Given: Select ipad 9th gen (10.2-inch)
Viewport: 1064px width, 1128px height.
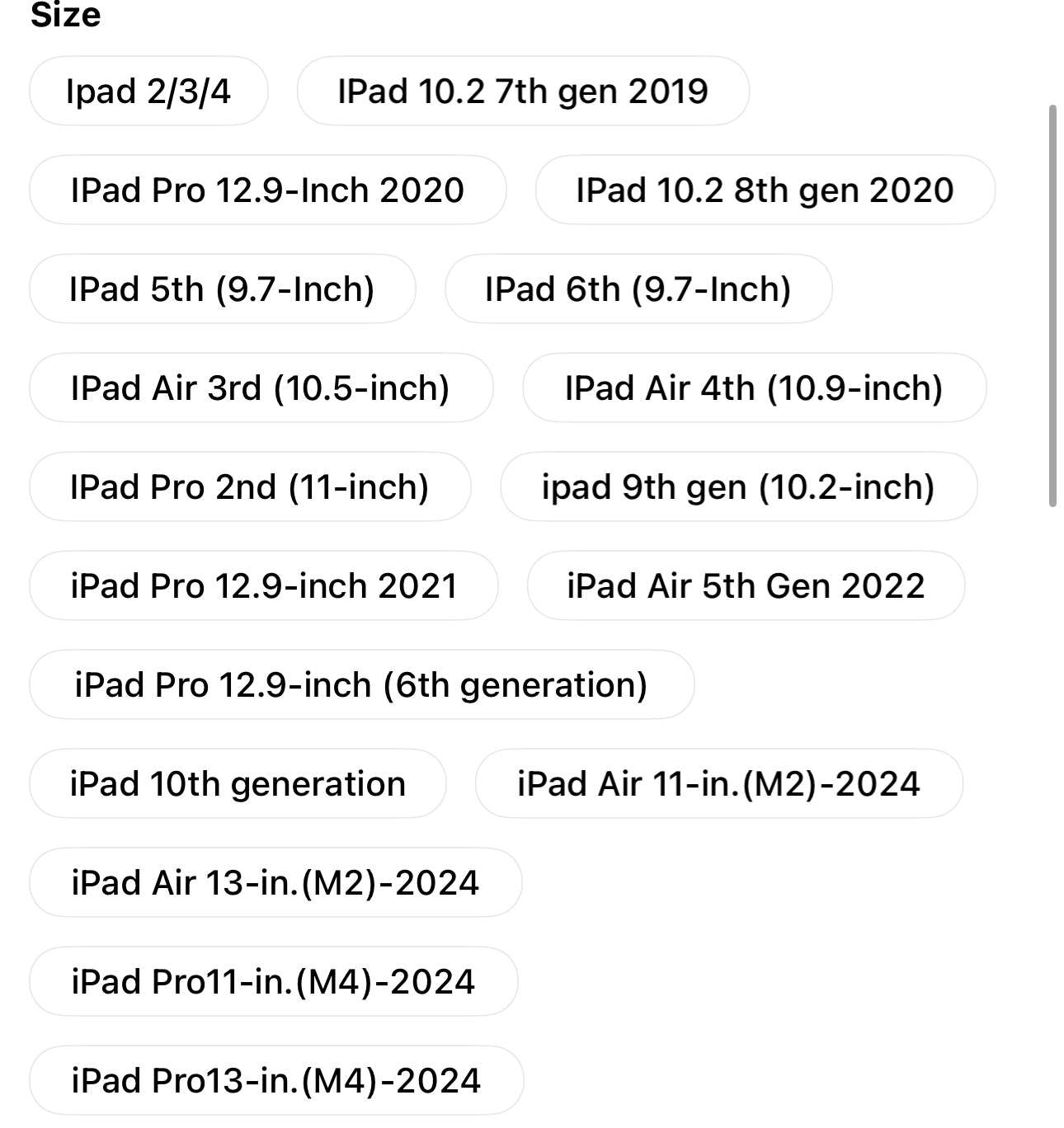Looking at the screenshot, I should point(738,486).
